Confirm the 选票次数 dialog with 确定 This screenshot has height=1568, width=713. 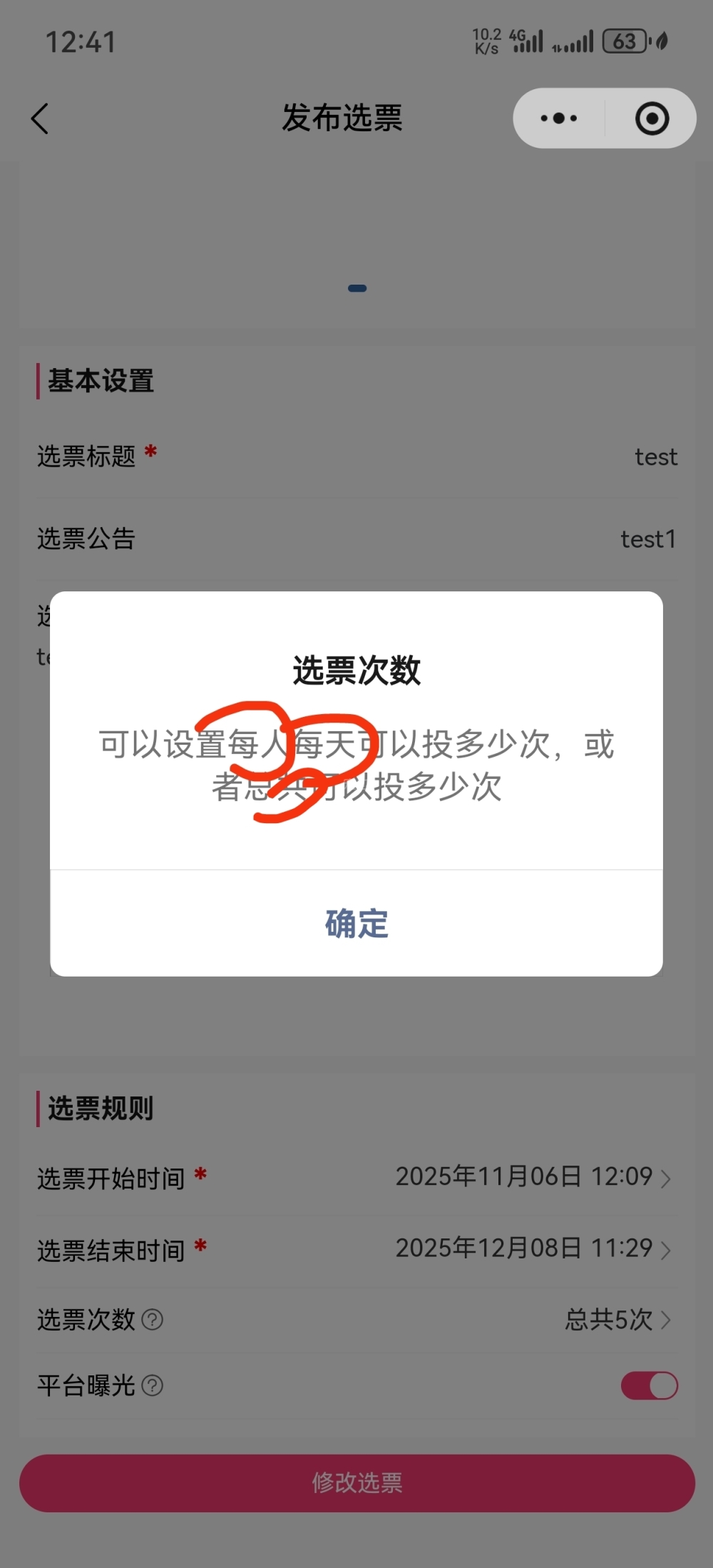tap(356, 924)
